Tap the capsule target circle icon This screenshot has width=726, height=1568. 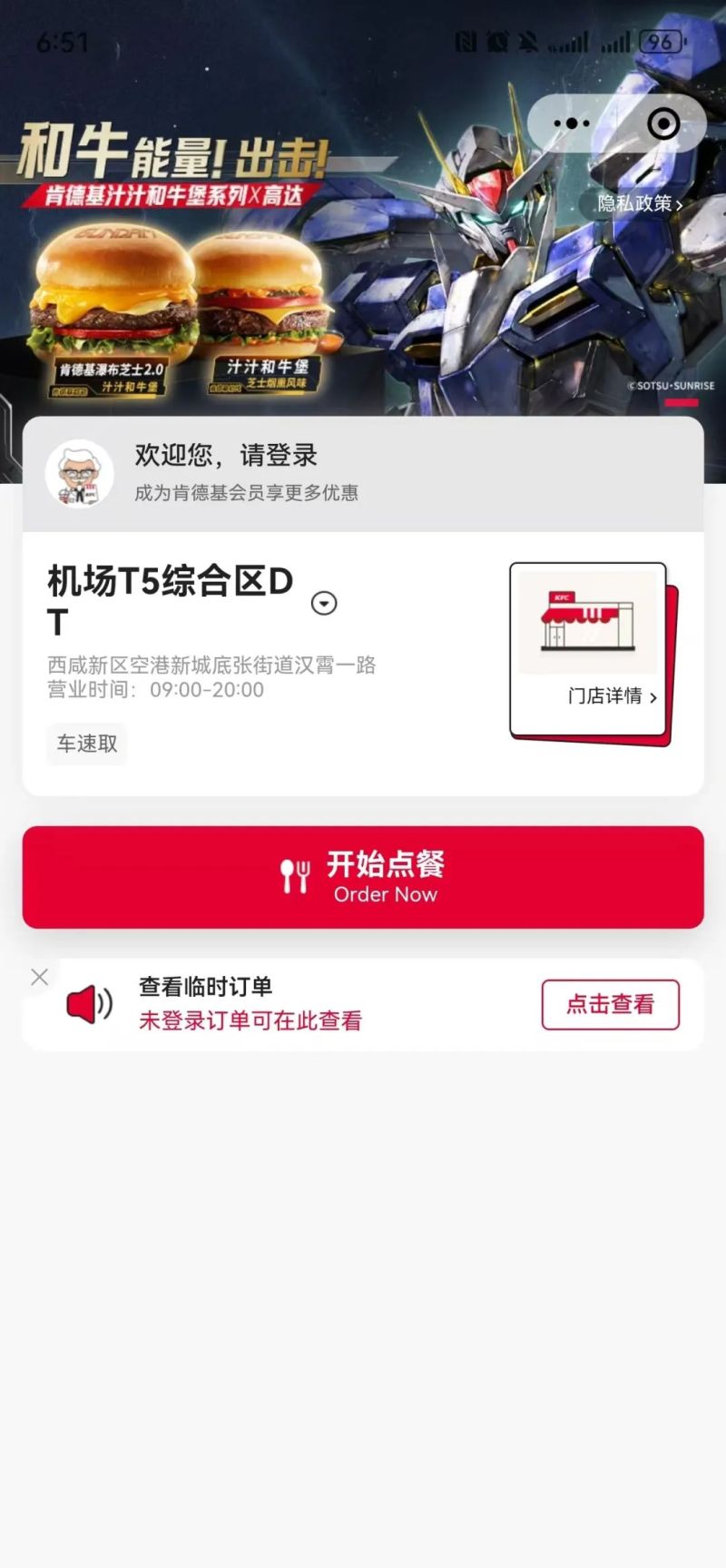pos(663,122)
